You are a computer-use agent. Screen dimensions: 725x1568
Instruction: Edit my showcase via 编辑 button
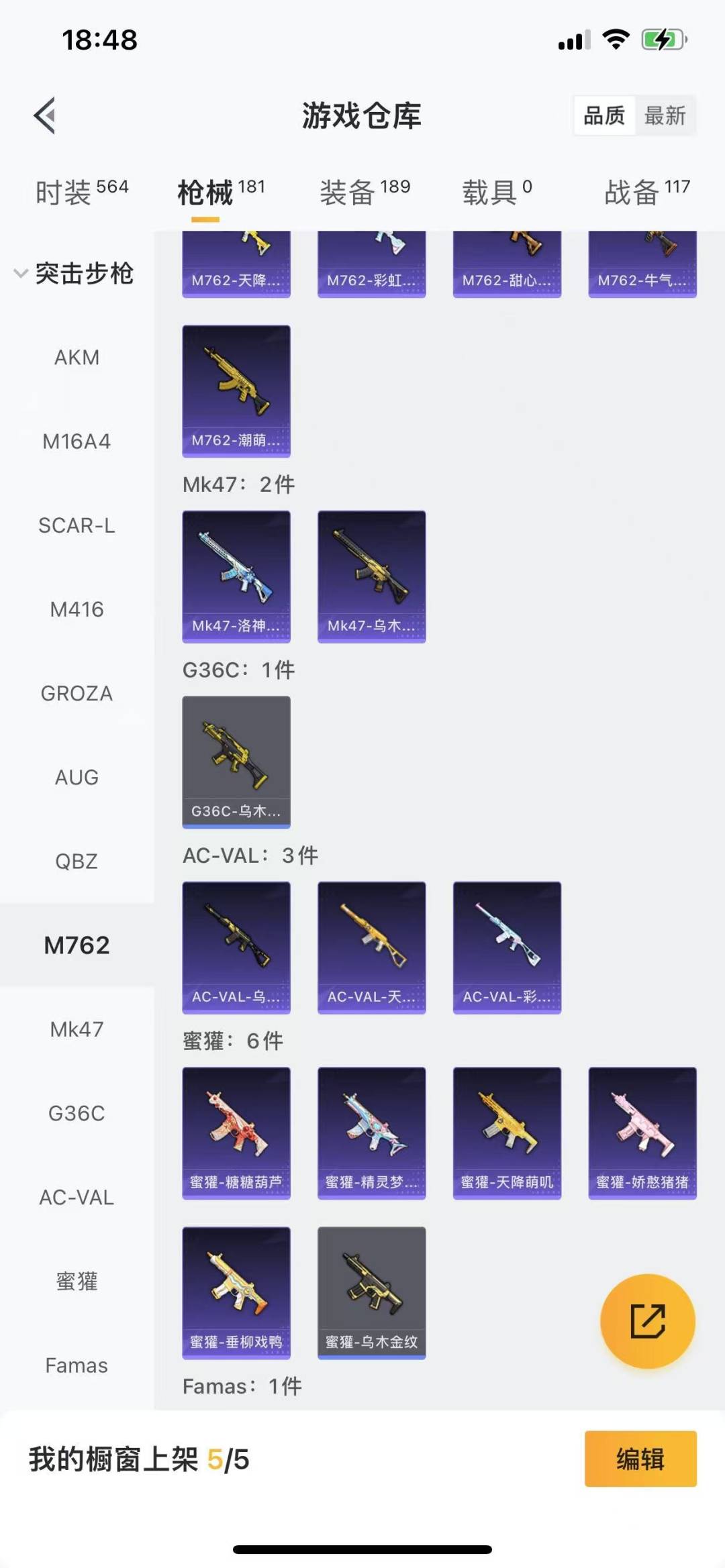[x=640, y=1459]
